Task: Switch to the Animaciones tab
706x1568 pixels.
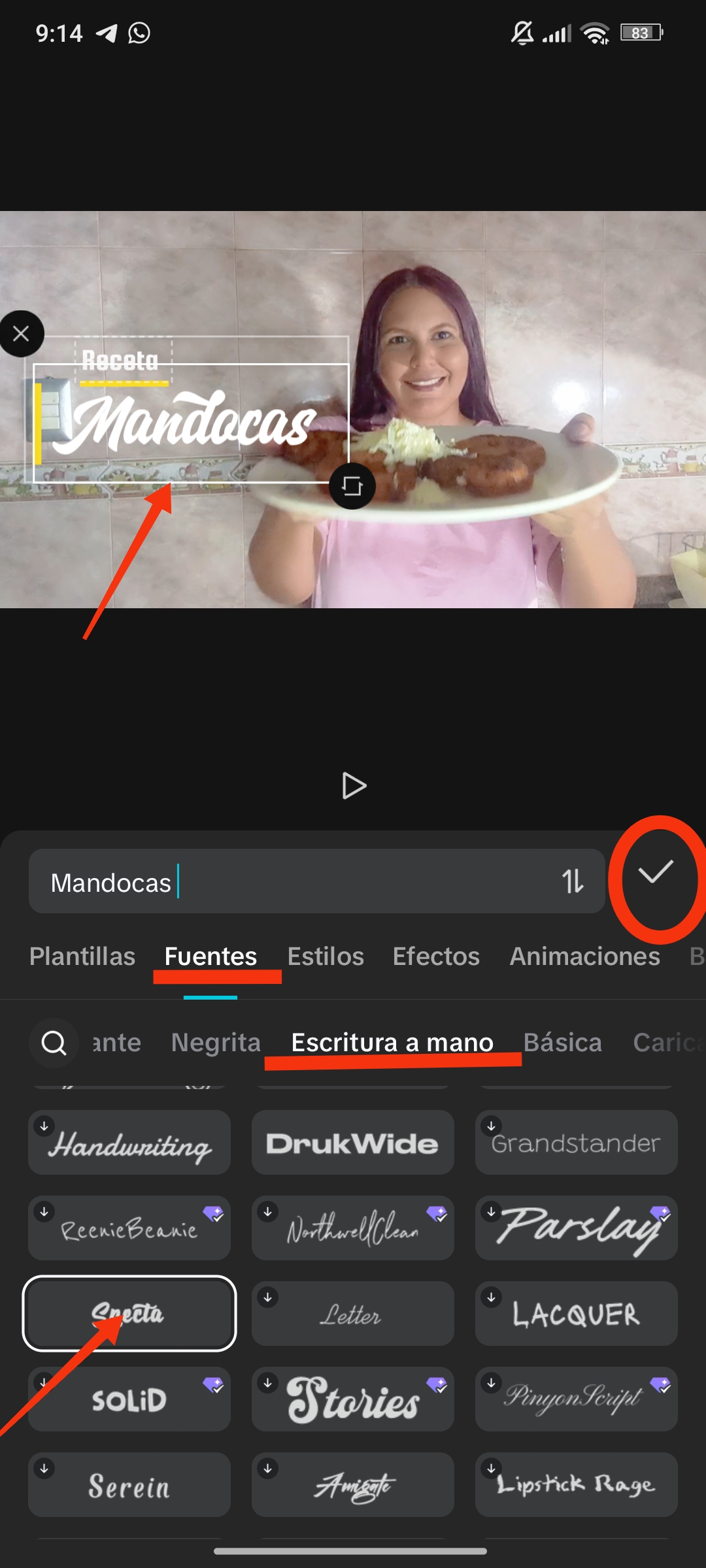Action: 584,956
